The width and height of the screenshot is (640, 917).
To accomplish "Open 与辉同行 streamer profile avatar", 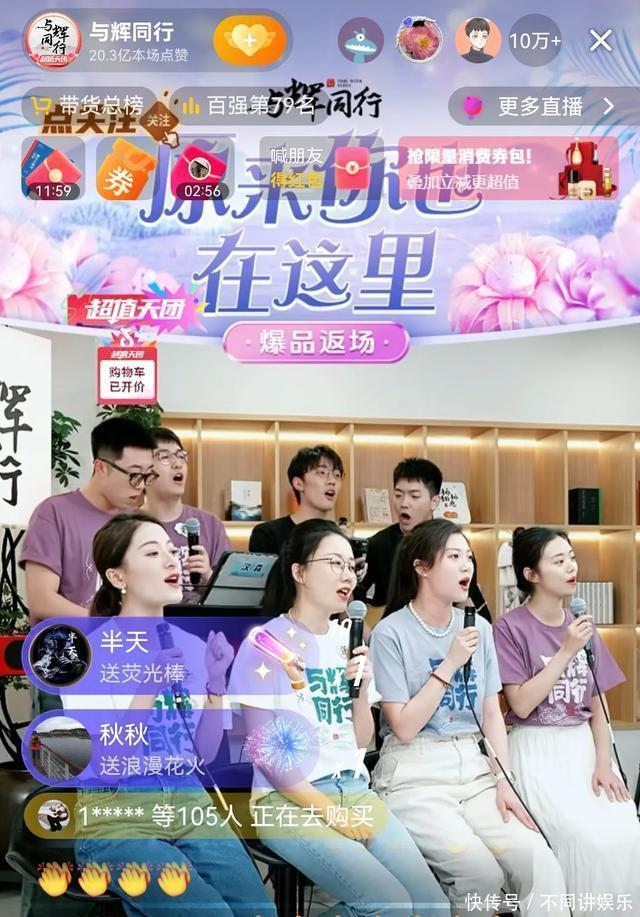I will (x=52, y=41).
